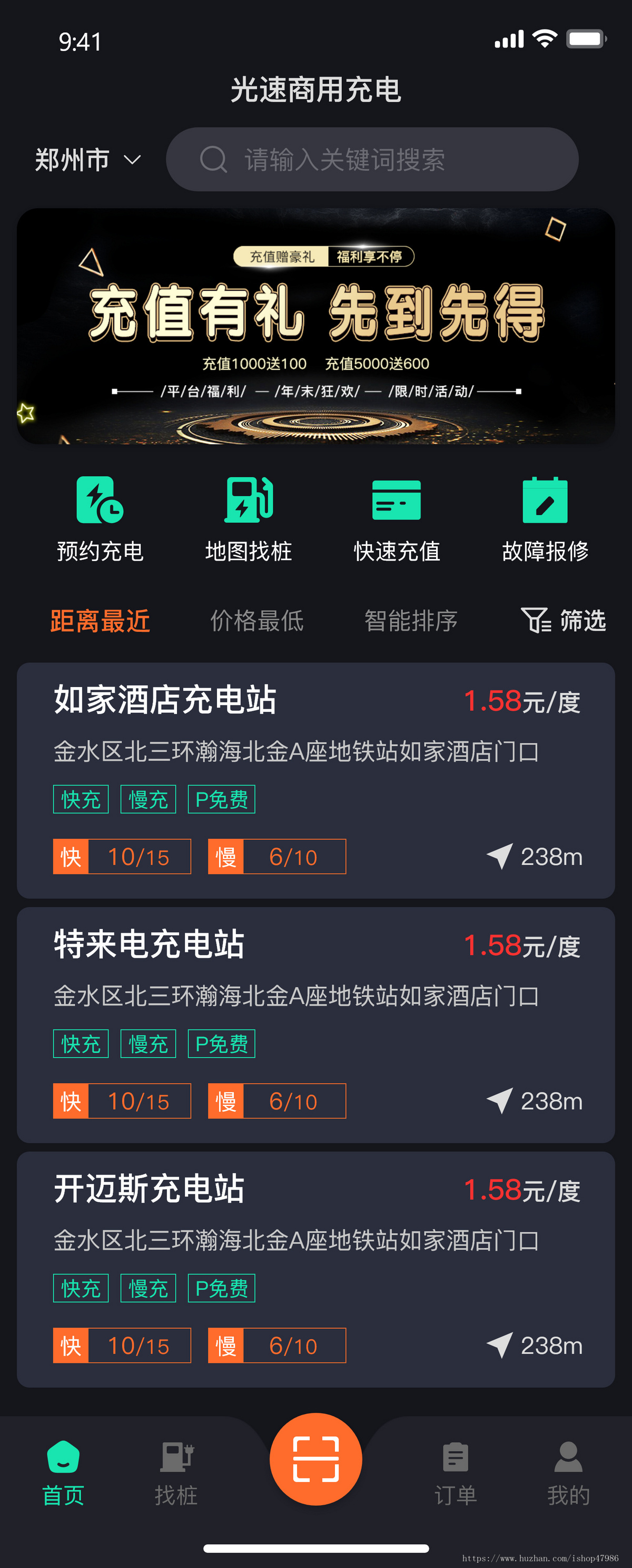
Task: Tap the 快 10/15 fast charger availability bar
Action: pos(121,856)
